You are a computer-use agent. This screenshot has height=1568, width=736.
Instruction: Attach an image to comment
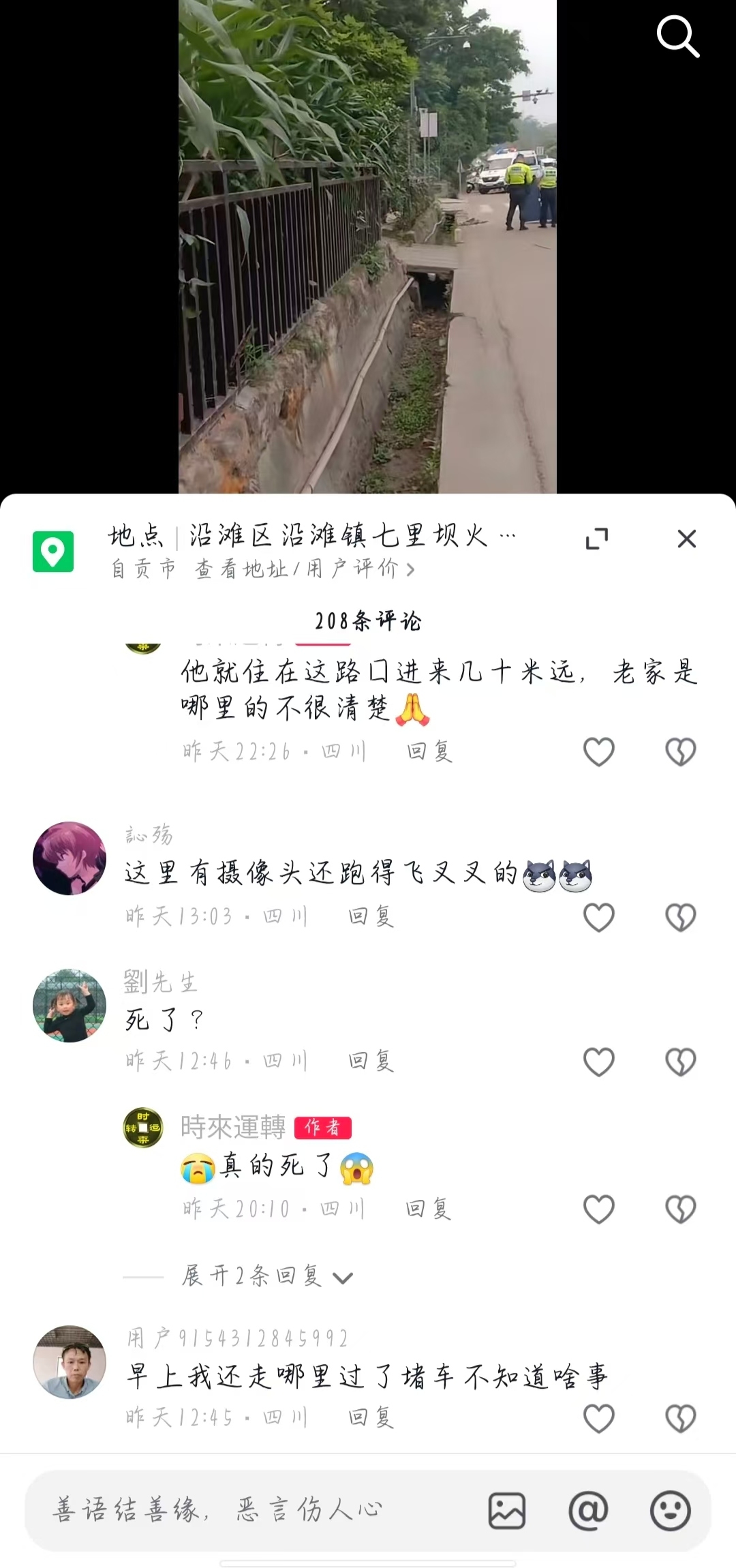click(x=507, y=1510)
